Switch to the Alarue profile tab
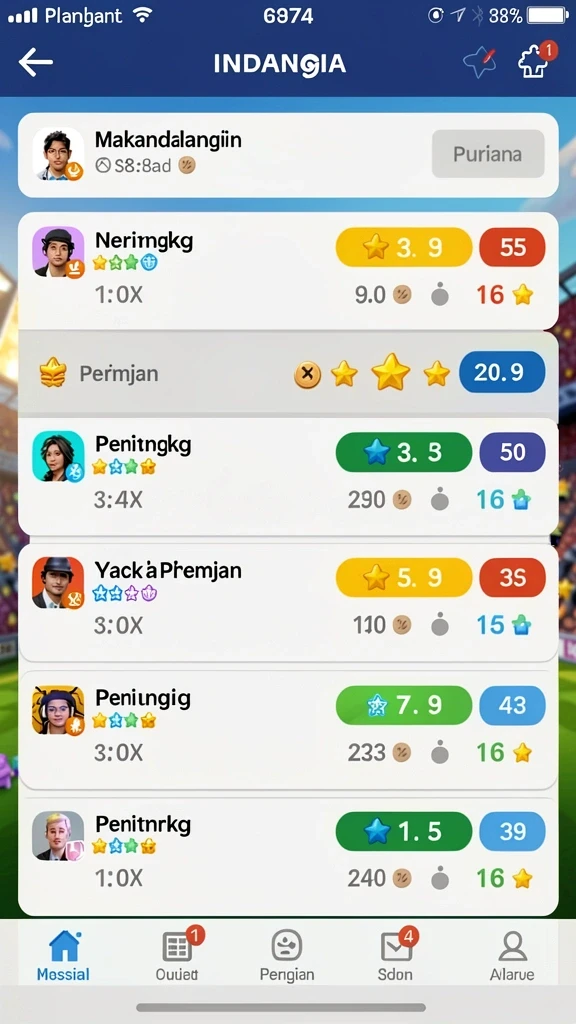 click(512, 955)
